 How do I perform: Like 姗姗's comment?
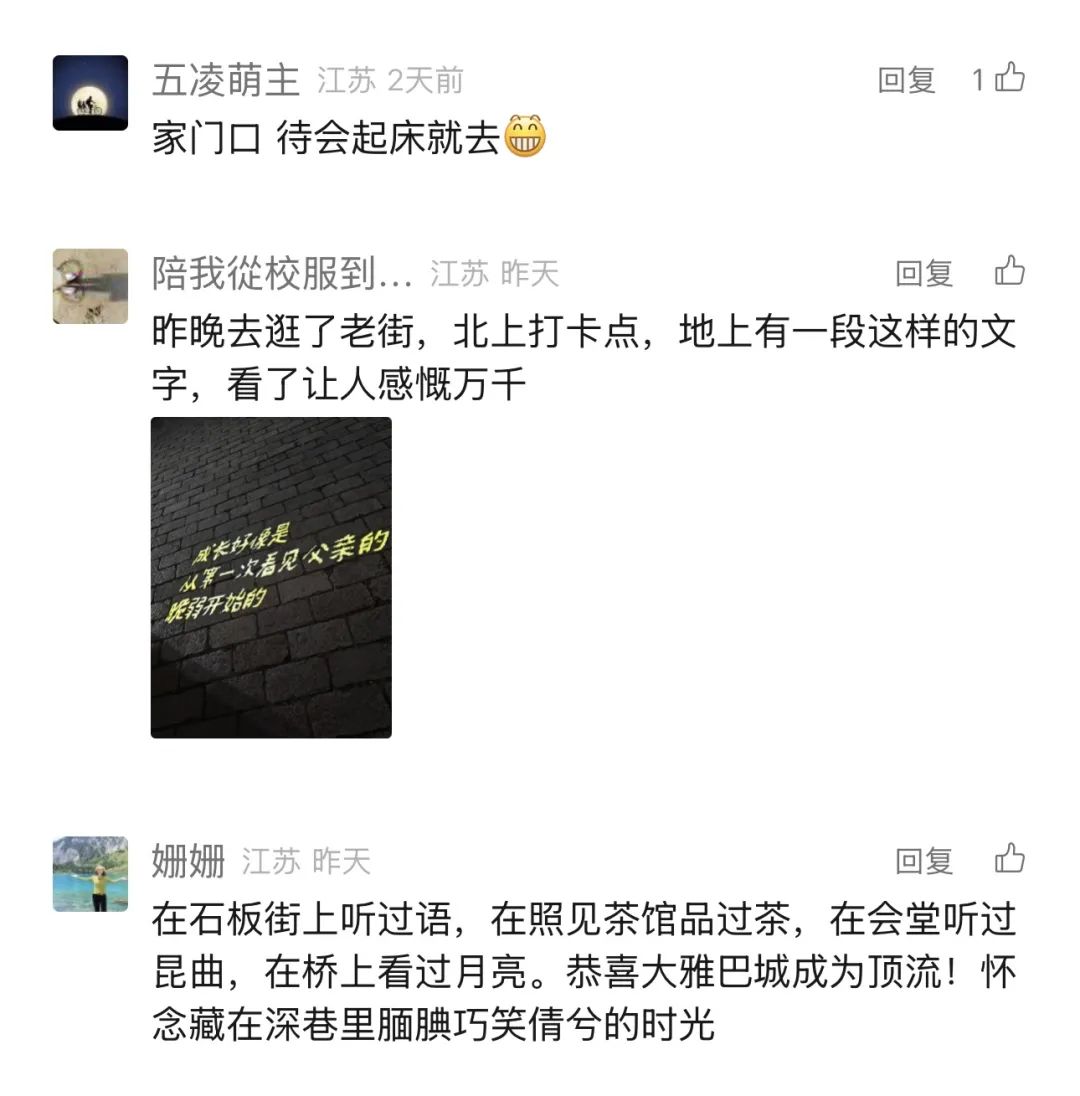click(1009, 859)
